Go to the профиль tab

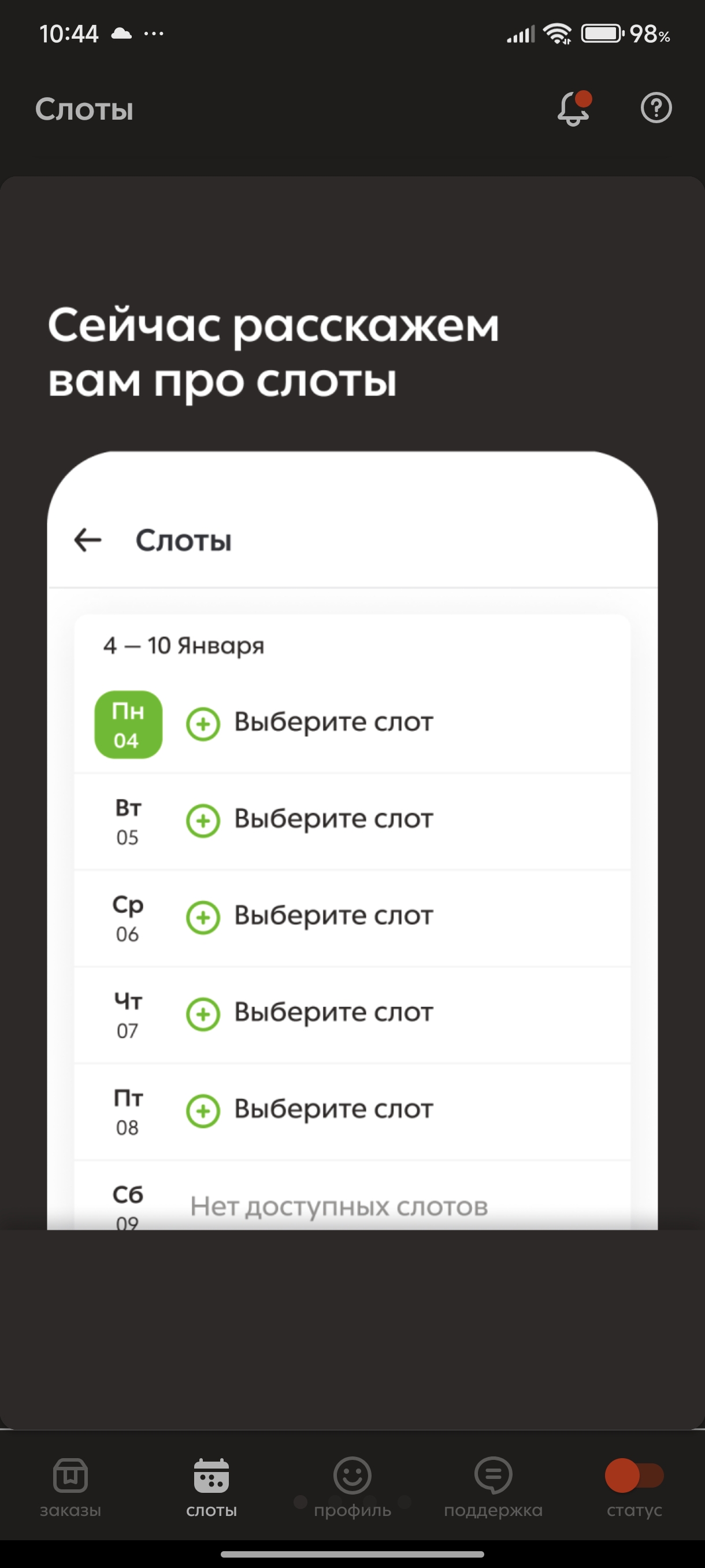pyautogui.click(x=352, y=1487)
